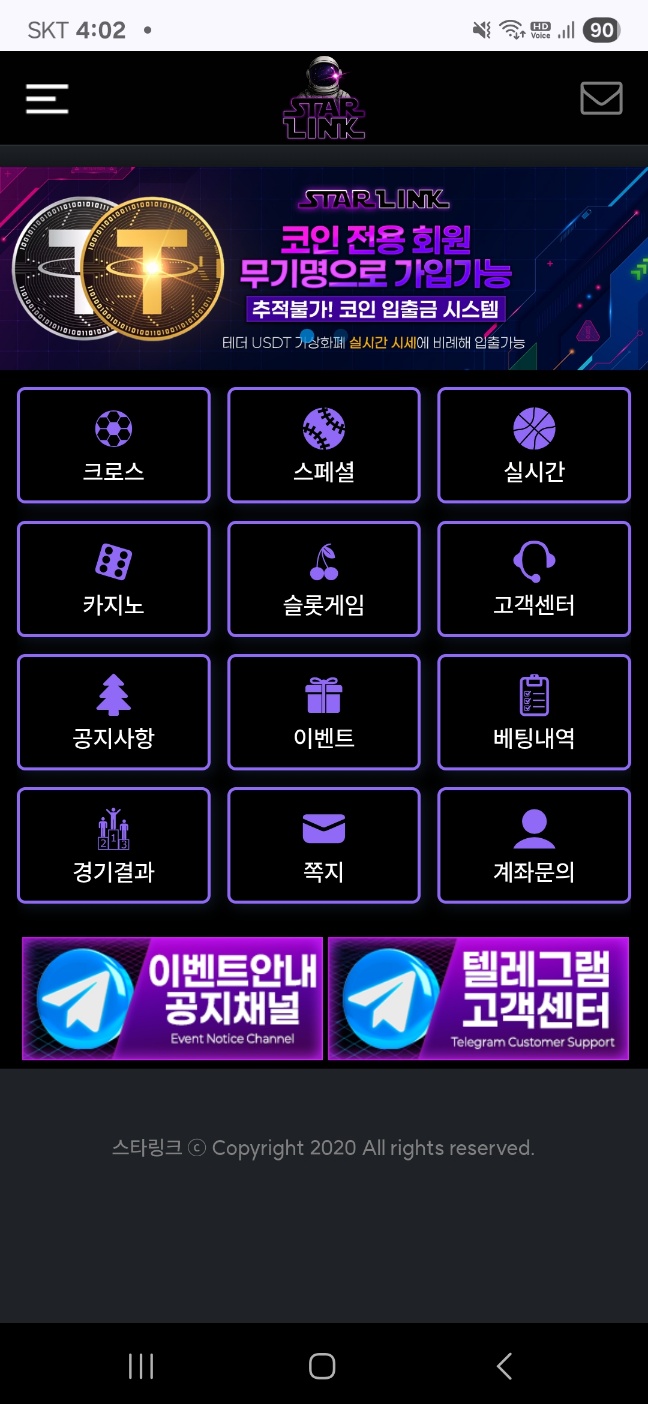Launch 슬롯게임 section
The height and width of the screenshot is (1404, 648).
pyautogui.click(x=324, y=578)
